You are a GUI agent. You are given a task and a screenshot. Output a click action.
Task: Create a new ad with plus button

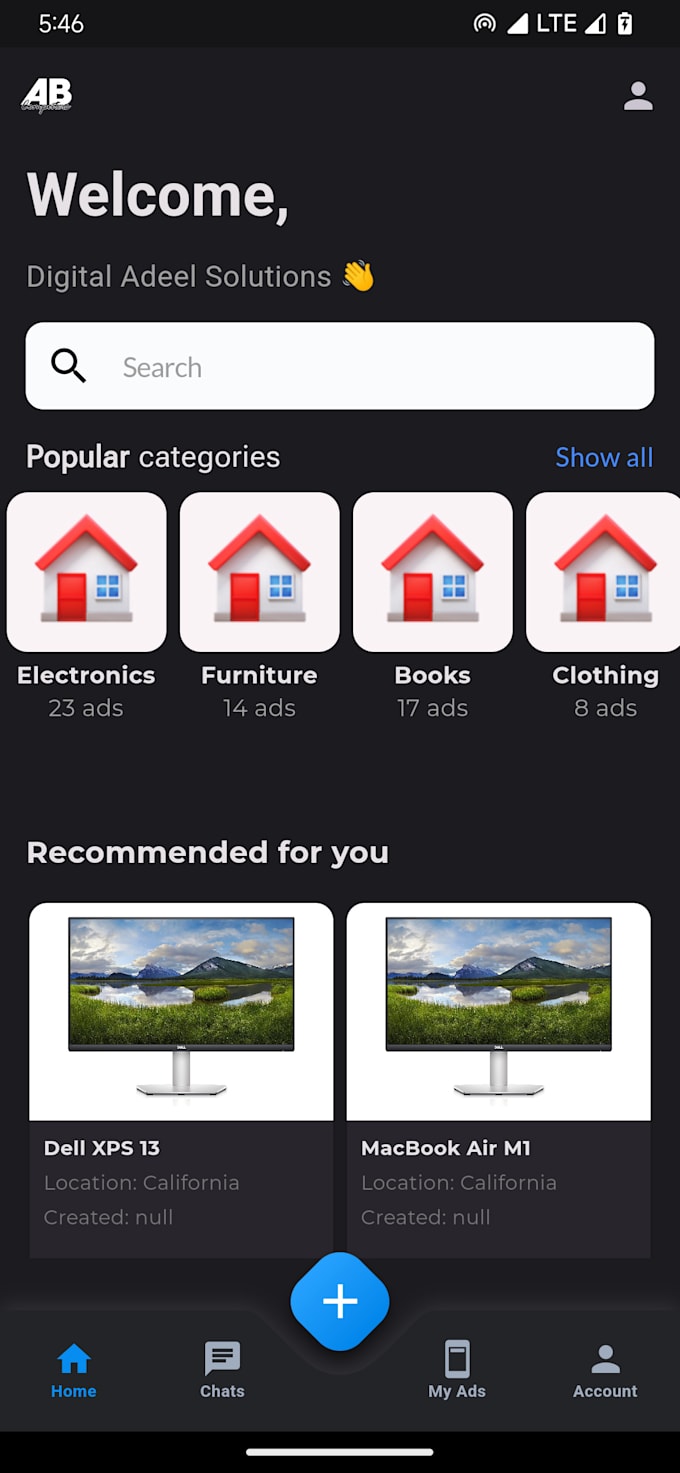tap(340, 1301)
